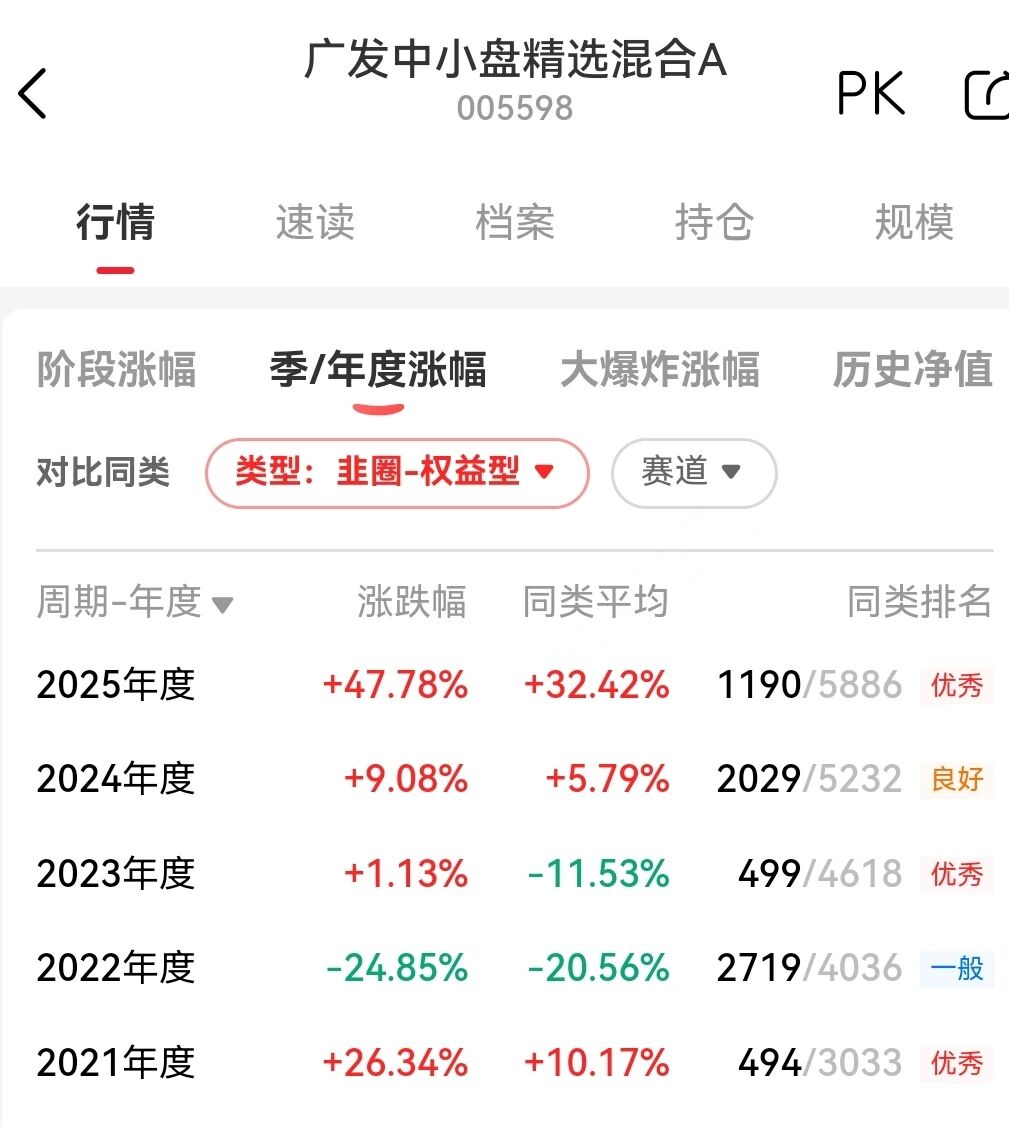1009x1127 pixels.
Task: Expand the 类型：韭圈-权益型 dropdown
Action: pos(396,472)
